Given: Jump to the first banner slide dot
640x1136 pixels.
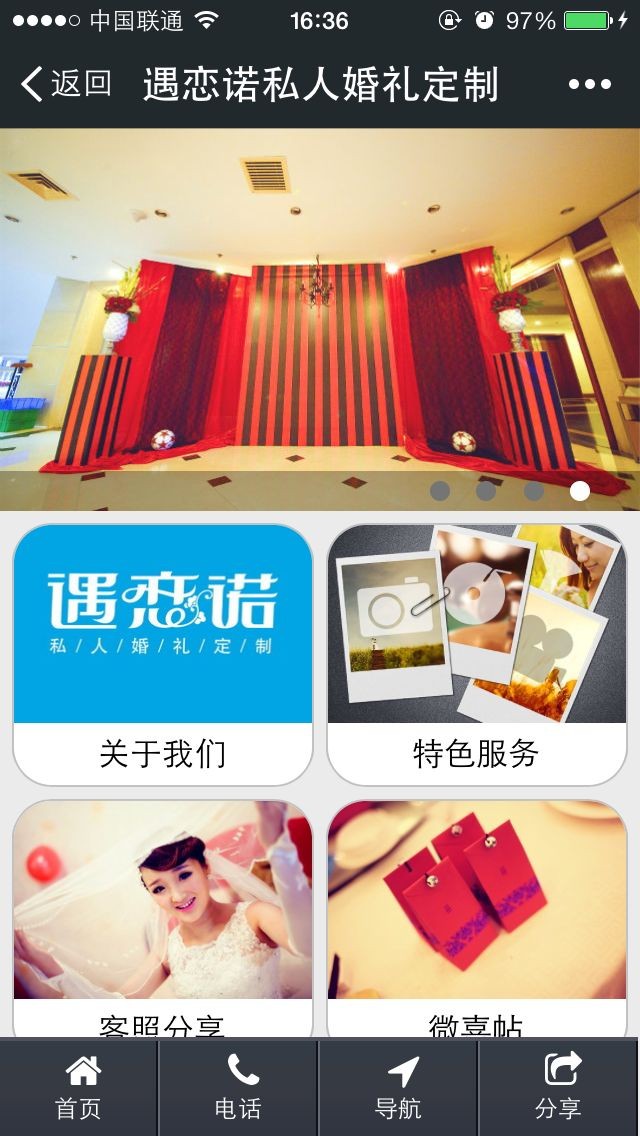Looking at the screenshot, I should click(440, 490).
